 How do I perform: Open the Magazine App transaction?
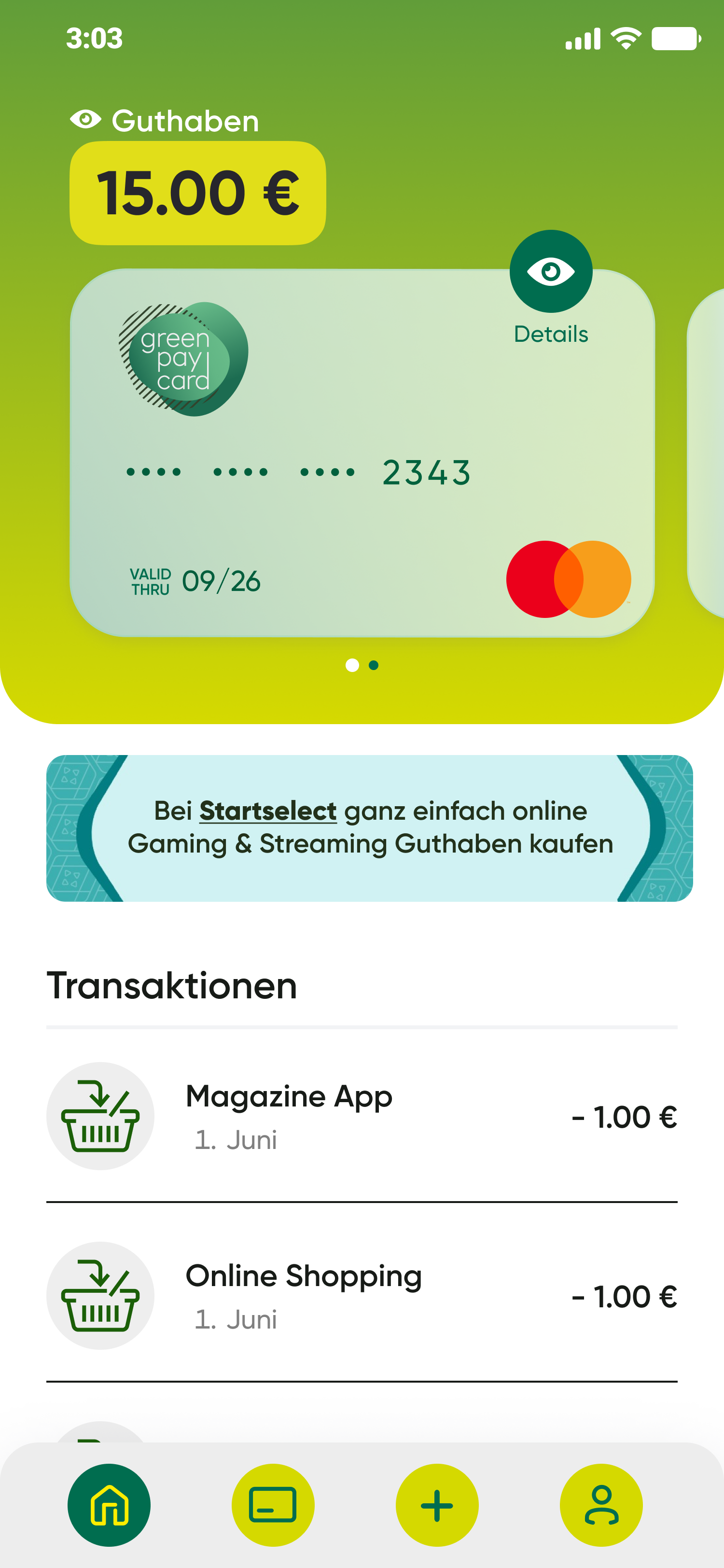click(x=362, y=1116)
